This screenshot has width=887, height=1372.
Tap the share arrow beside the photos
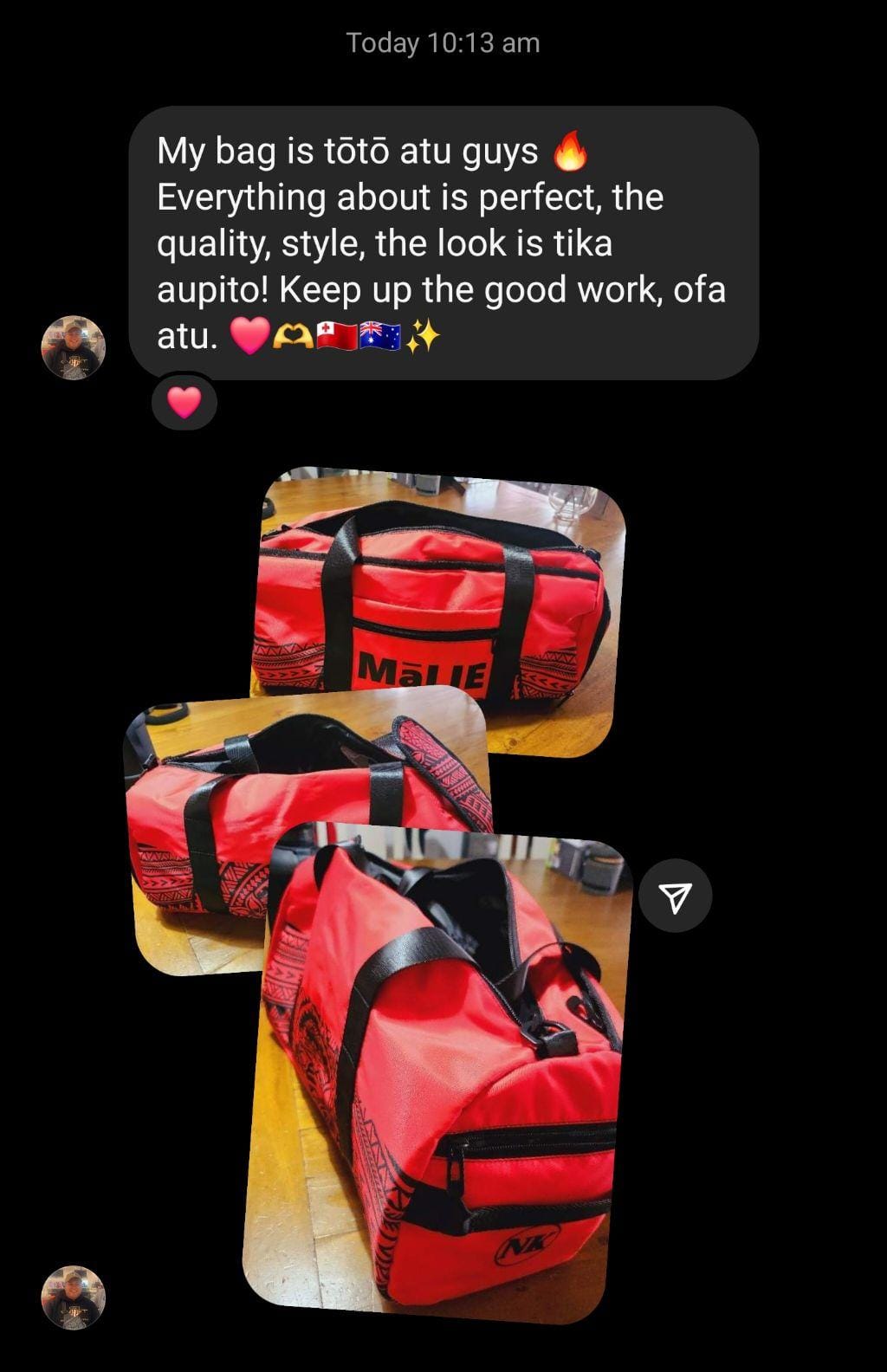click(675, 896)
